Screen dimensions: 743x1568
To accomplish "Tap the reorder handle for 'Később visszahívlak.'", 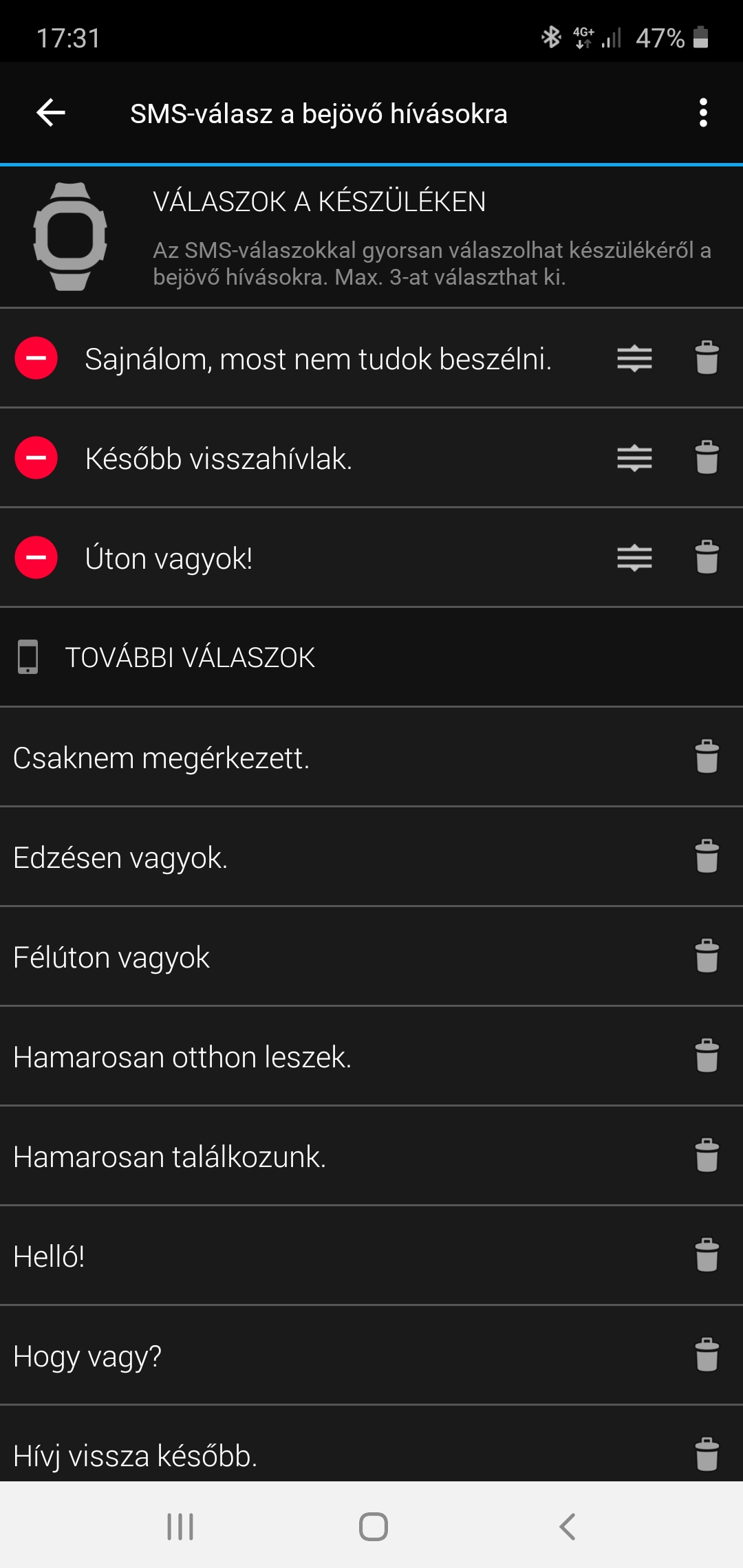I will click(x=634, y=458).
